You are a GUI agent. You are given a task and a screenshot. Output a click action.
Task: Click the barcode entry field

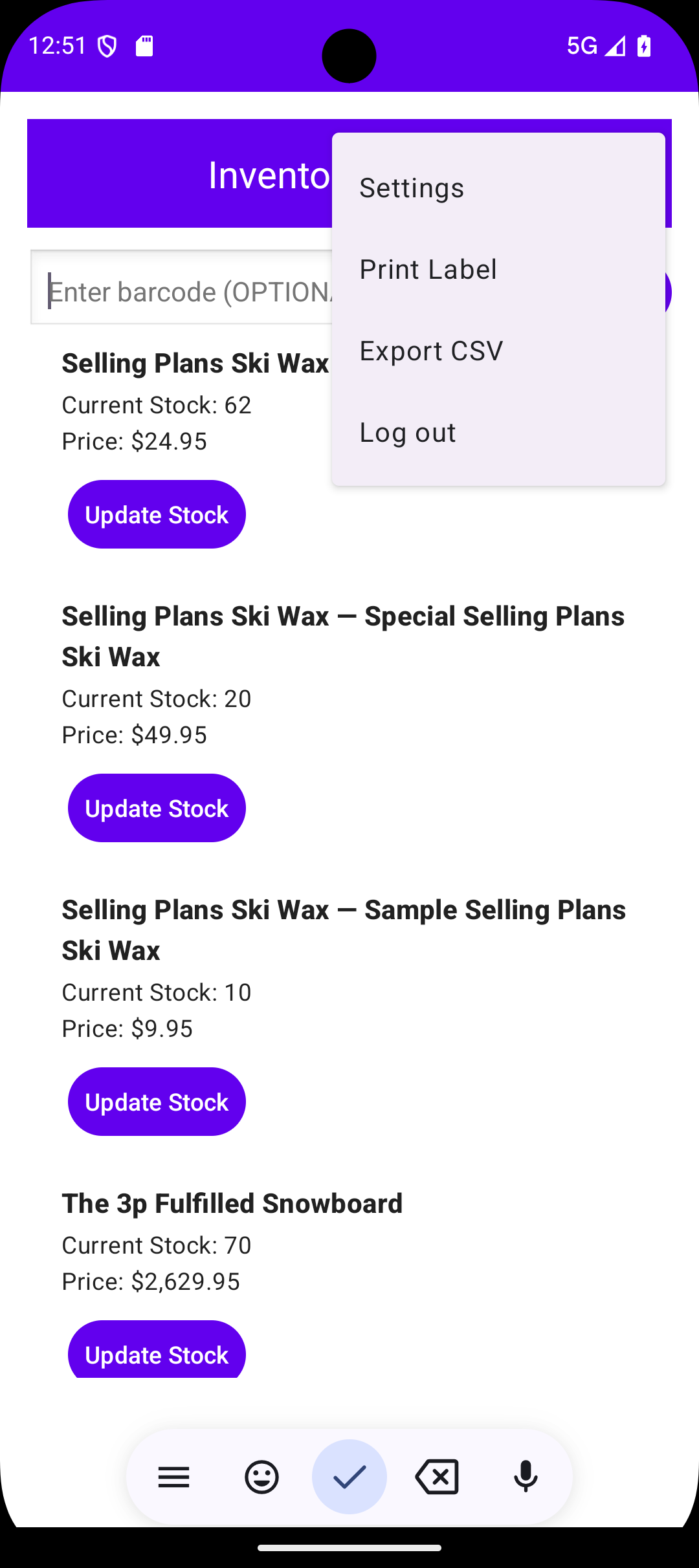pyautogui.click(x=181, y=291)
